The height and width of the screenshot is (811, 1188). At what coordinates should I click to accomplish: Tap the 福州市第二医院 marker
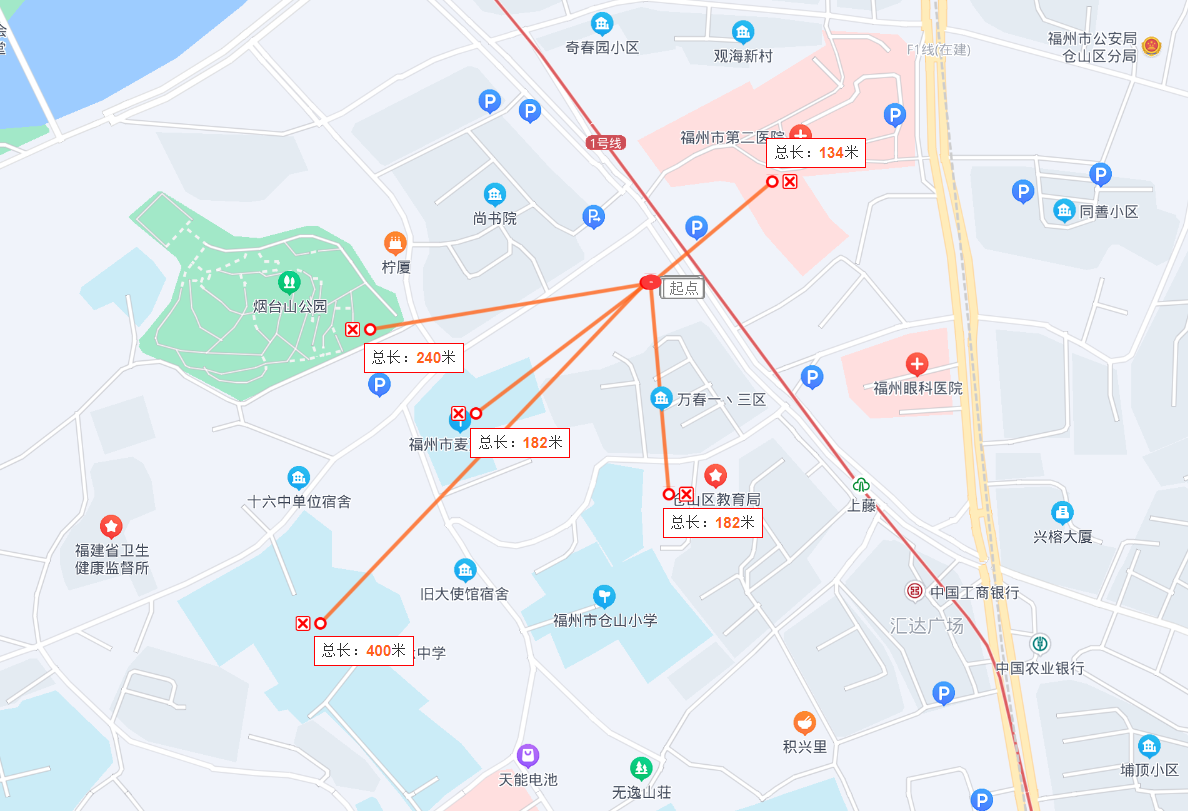(801, 134)
